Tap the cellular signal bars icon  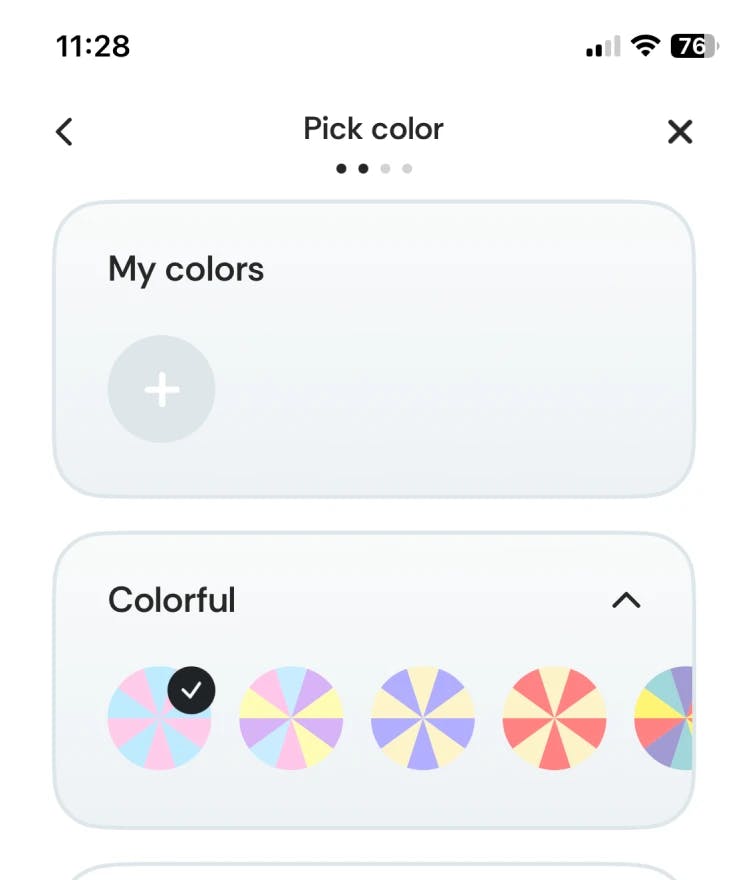[601, 45]
